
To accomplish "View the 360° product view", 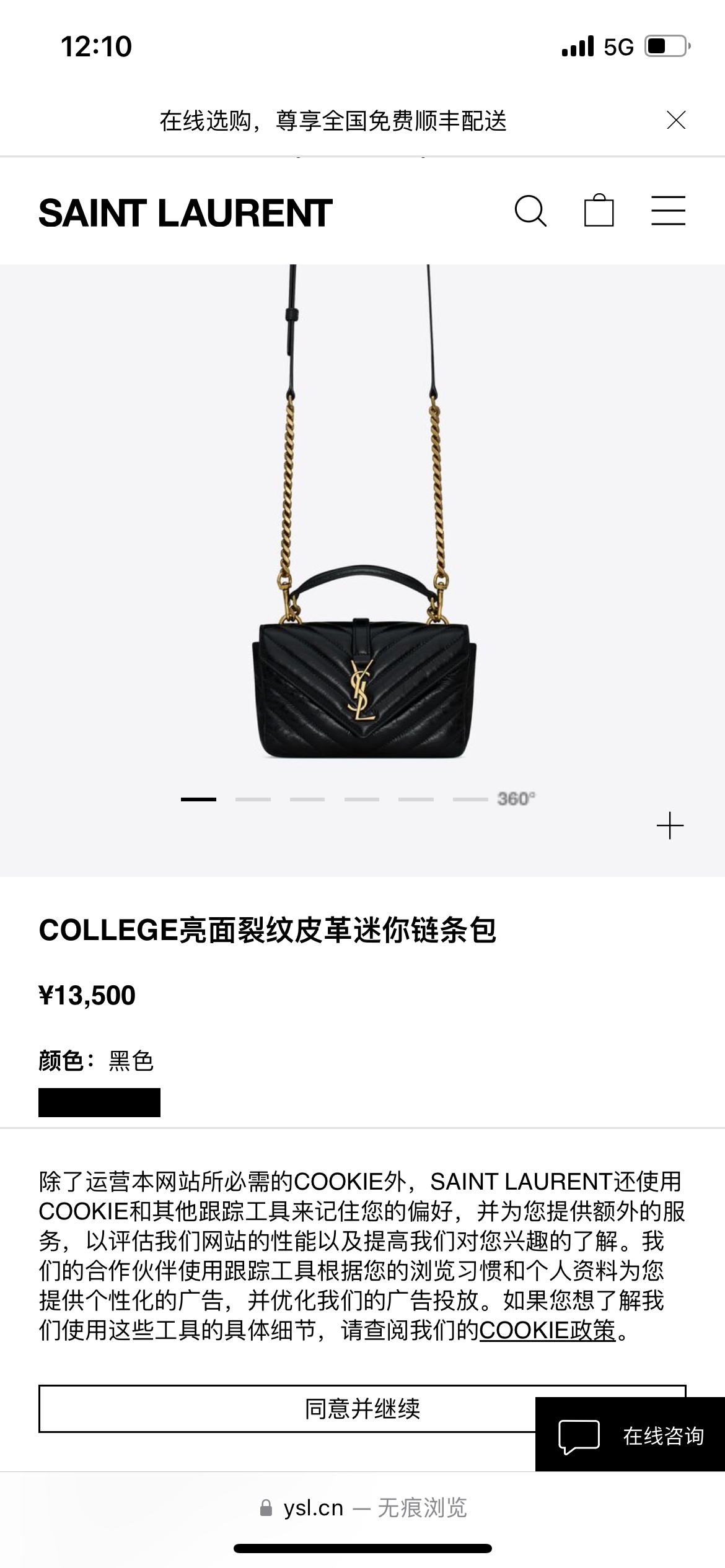I will point(516,799).
